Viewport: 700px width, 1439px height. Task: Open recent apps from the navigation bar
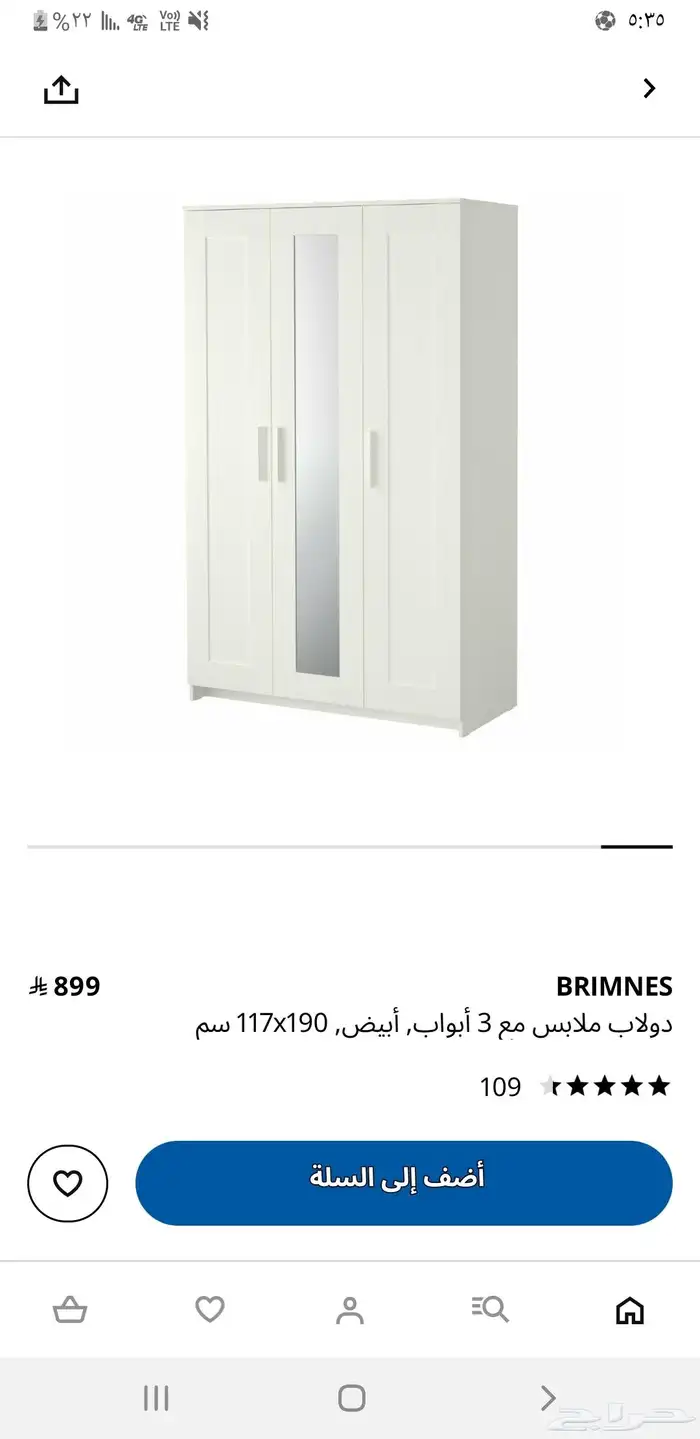click(156, 1397)
